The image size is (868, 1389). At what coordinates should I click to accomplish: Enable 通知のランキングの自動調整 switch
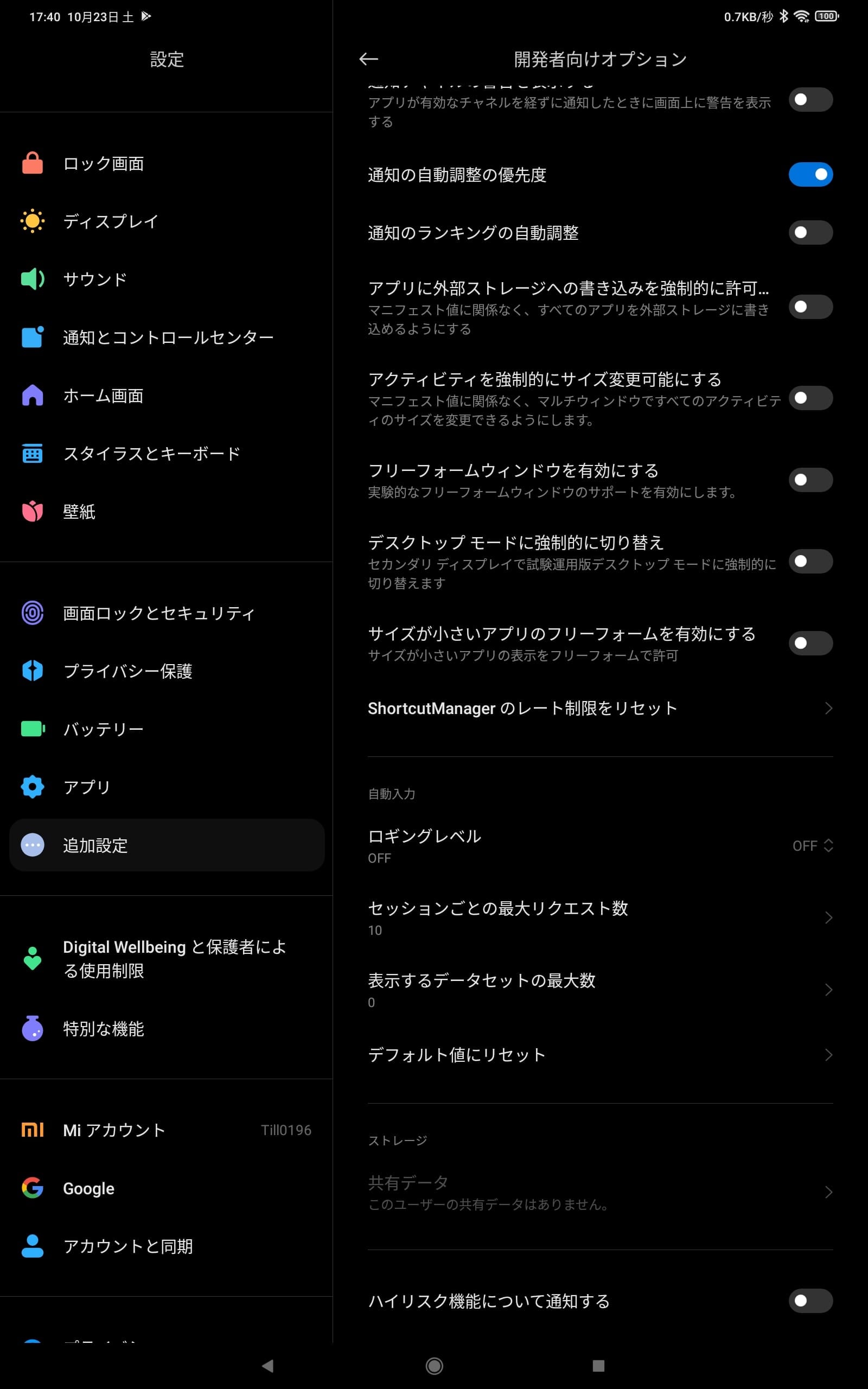point(810,232)
